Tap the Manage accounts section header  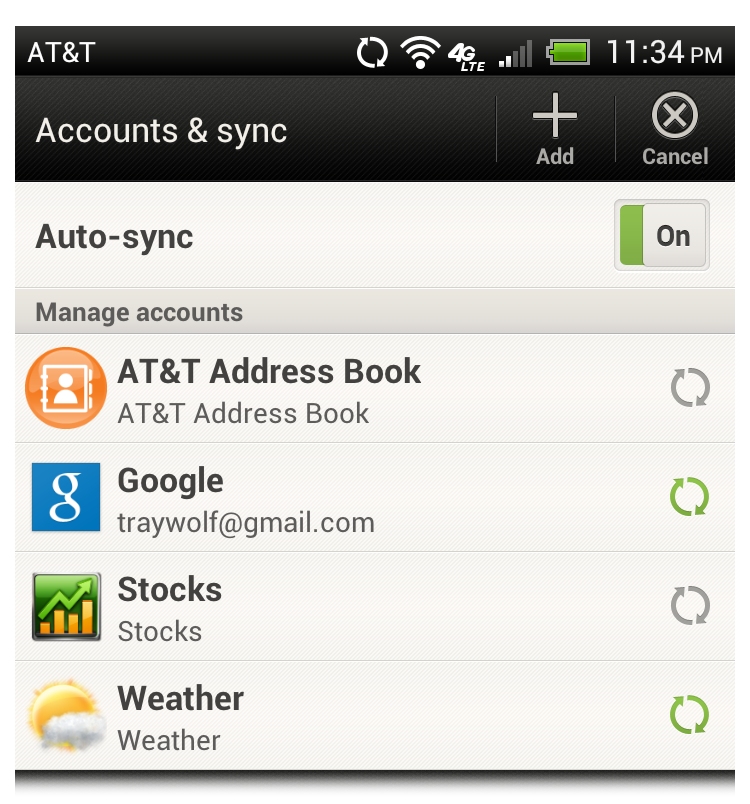pos(138,312)
